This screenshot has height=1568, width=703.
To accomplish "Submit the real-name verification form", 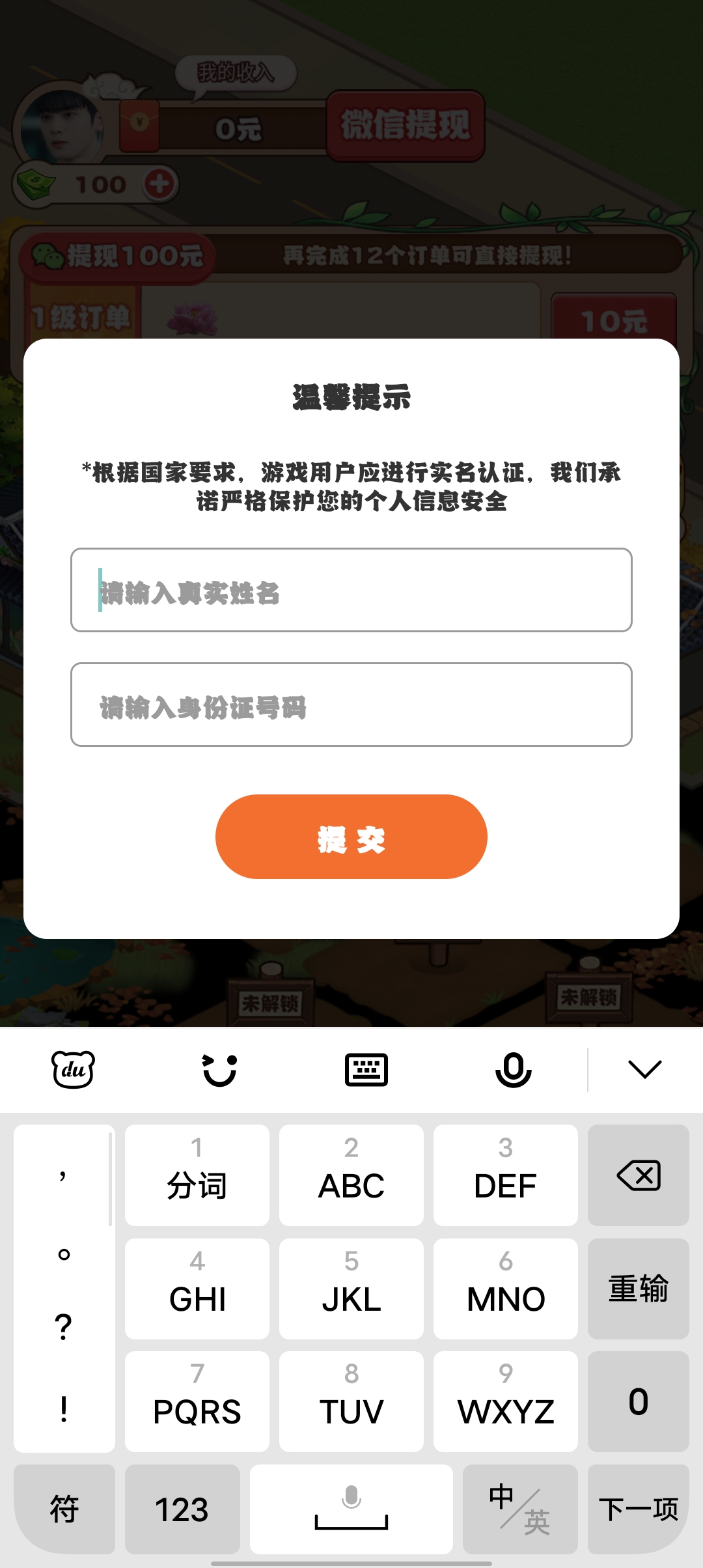I will (351, 837).
